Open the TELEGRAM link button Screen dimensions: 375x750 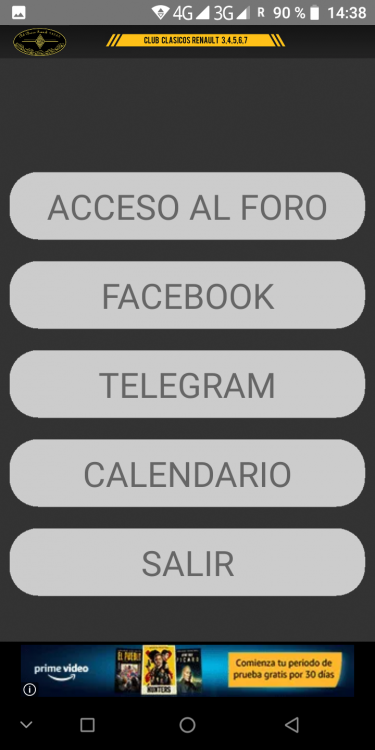[187, 384]
